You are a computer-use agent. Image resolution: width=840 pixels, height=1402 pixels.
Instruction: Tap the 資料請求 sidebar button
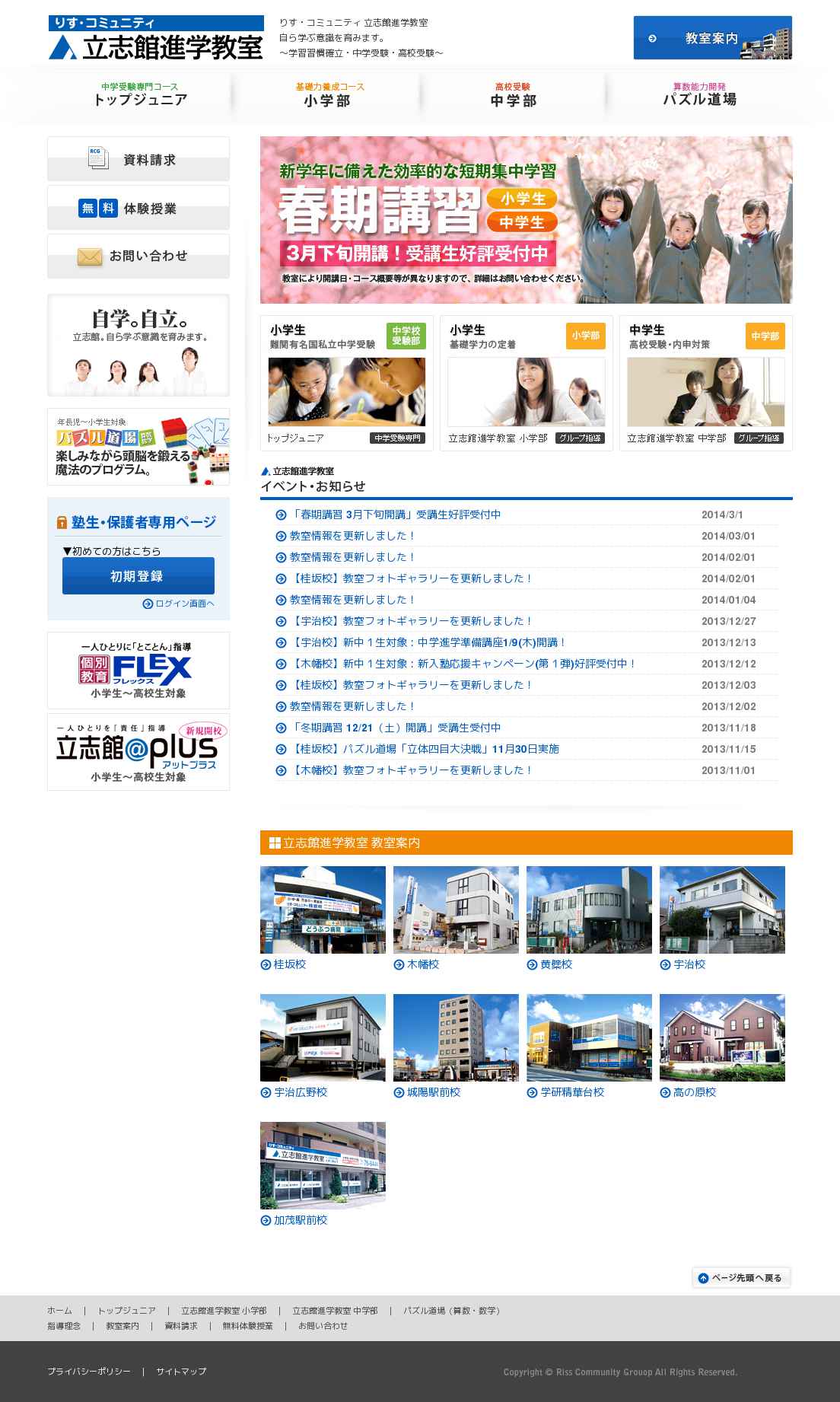[x=138, y=160]
